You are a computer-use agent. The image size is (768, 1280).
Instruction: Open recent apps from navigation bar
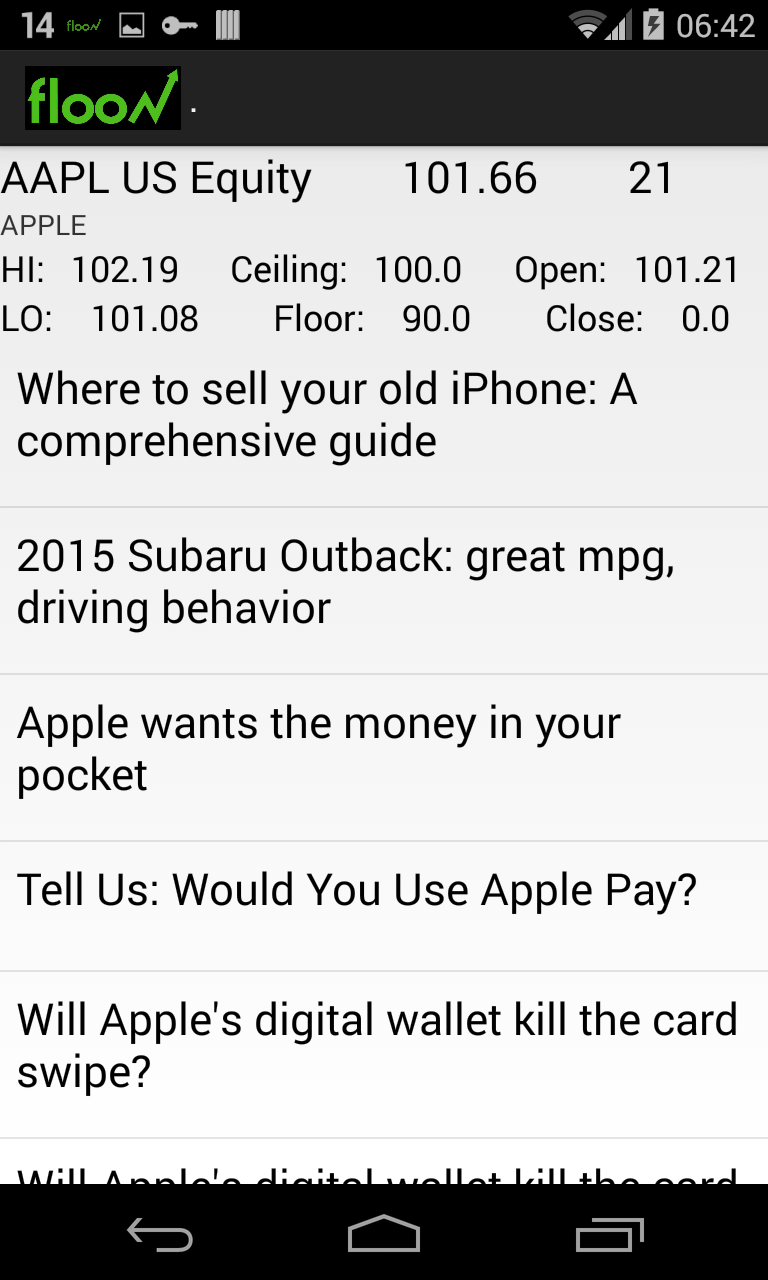coord(609,1235)
